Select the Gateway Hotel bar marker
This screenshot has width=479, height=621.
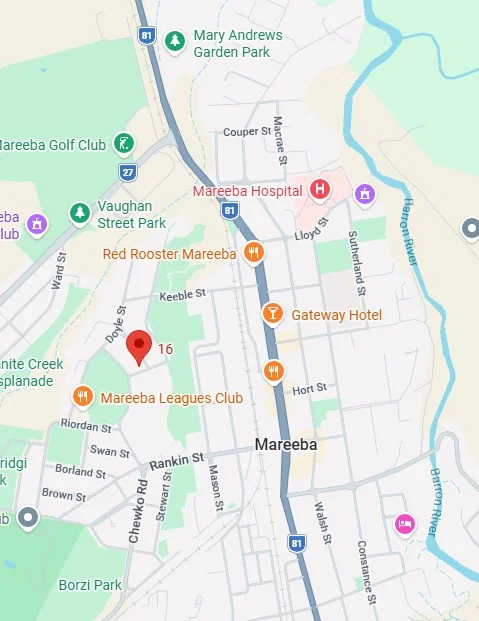pyautogui.click(x=273, y=314)
